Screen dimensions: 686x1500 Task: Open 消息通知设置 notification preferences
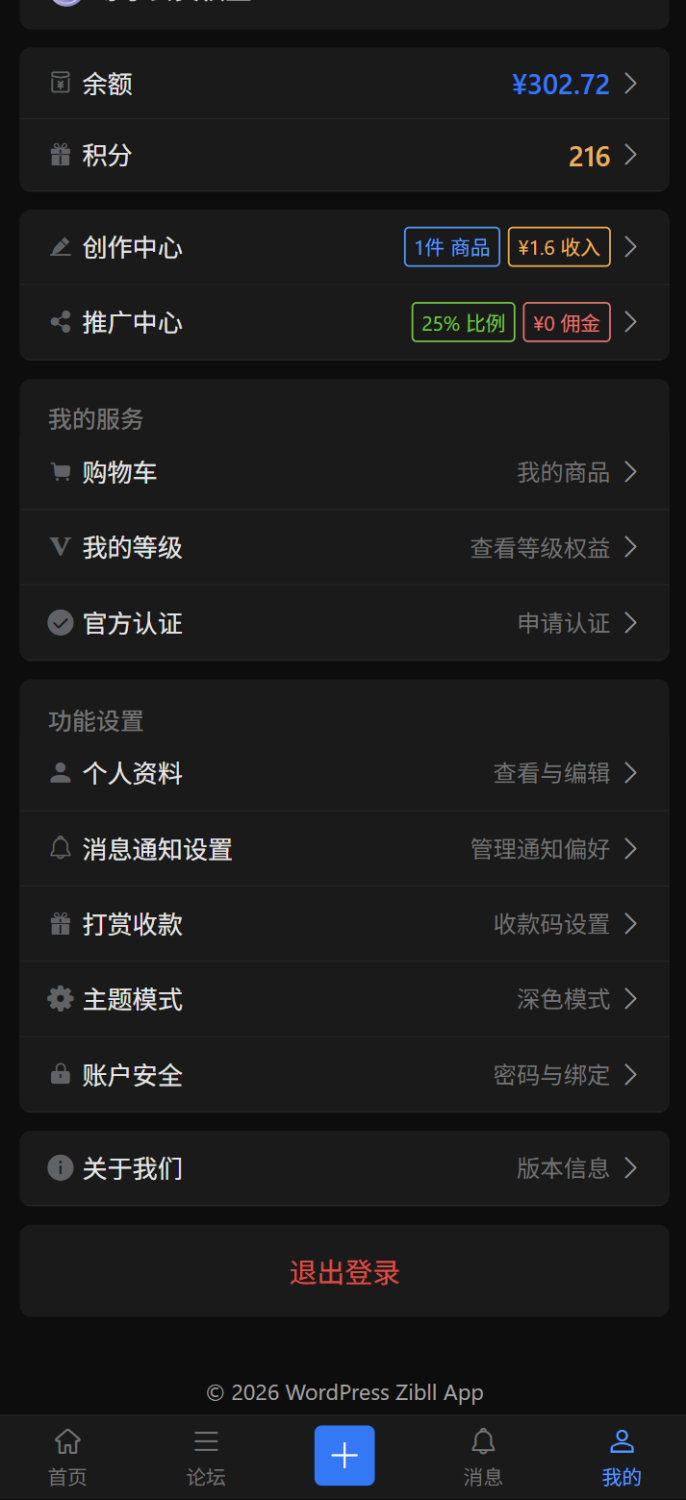pos(344,849)
